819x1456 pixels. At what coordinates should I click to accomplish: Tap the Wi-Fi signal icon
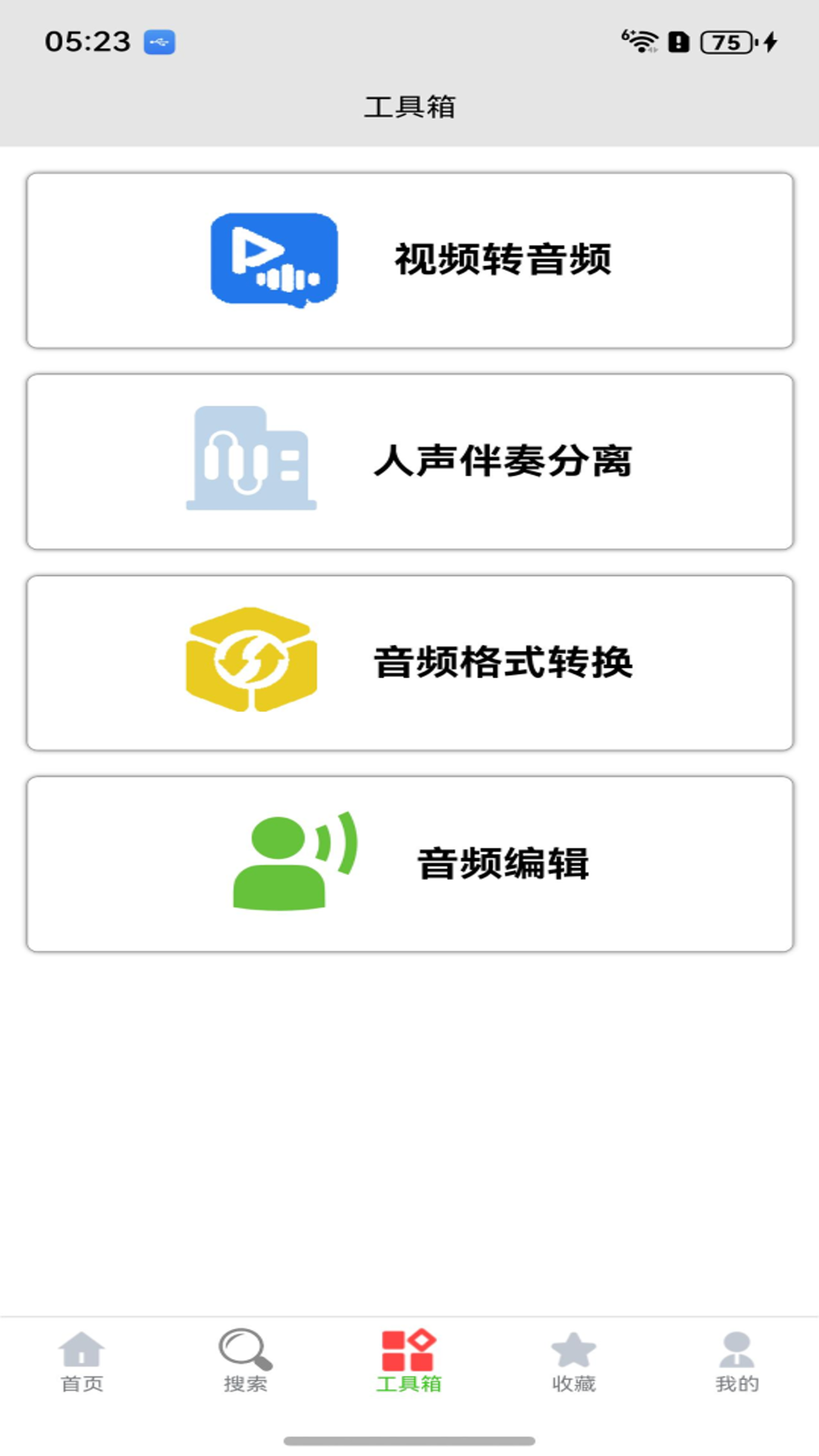pos(641,42)
